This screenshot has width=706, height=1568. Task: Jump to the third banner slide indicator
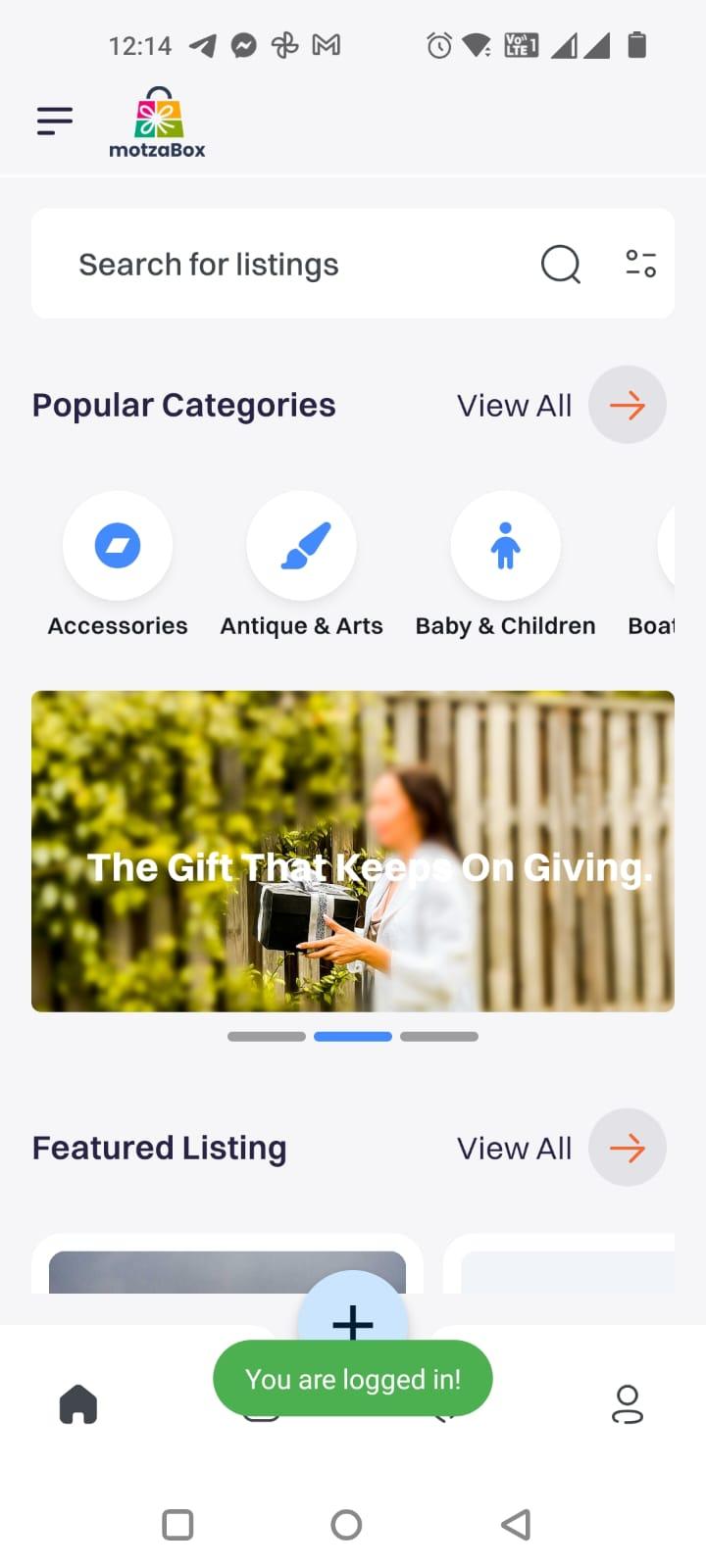[439, 1037]
